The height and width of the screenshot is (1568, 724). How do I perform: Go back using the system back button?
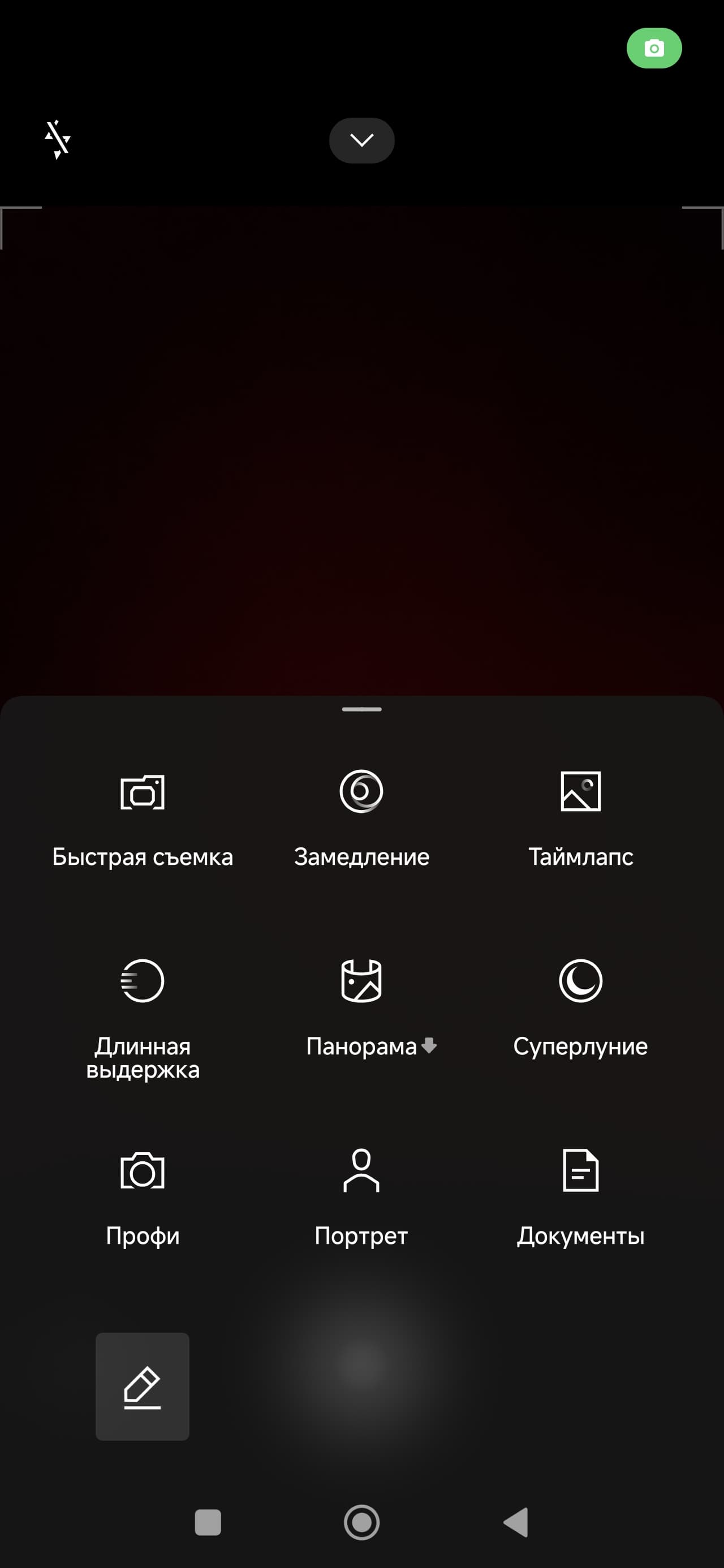click(516, 1522)
